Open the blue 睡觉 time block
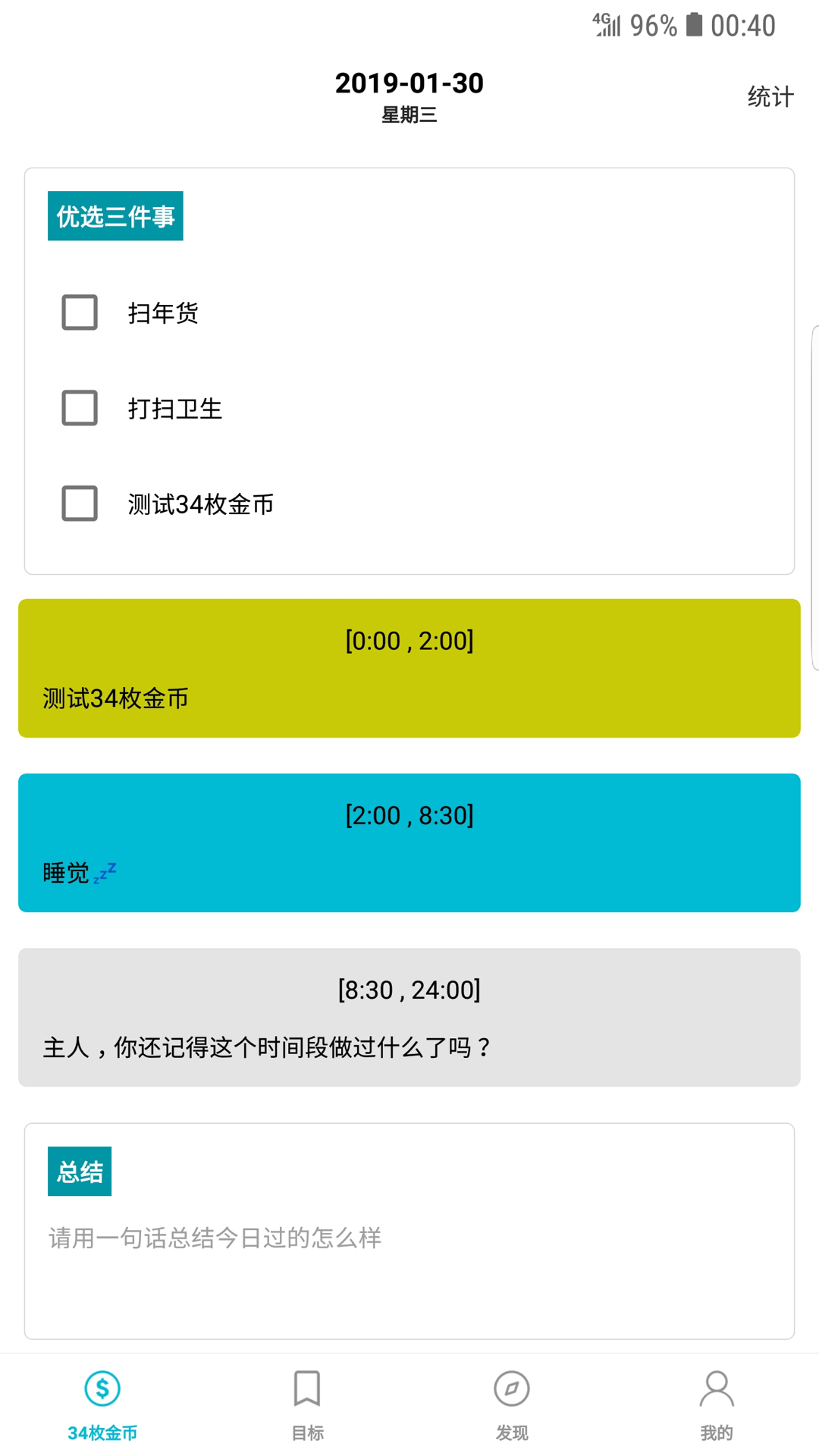This screenshot has width=819, height=1456. [x=409, y=842]
